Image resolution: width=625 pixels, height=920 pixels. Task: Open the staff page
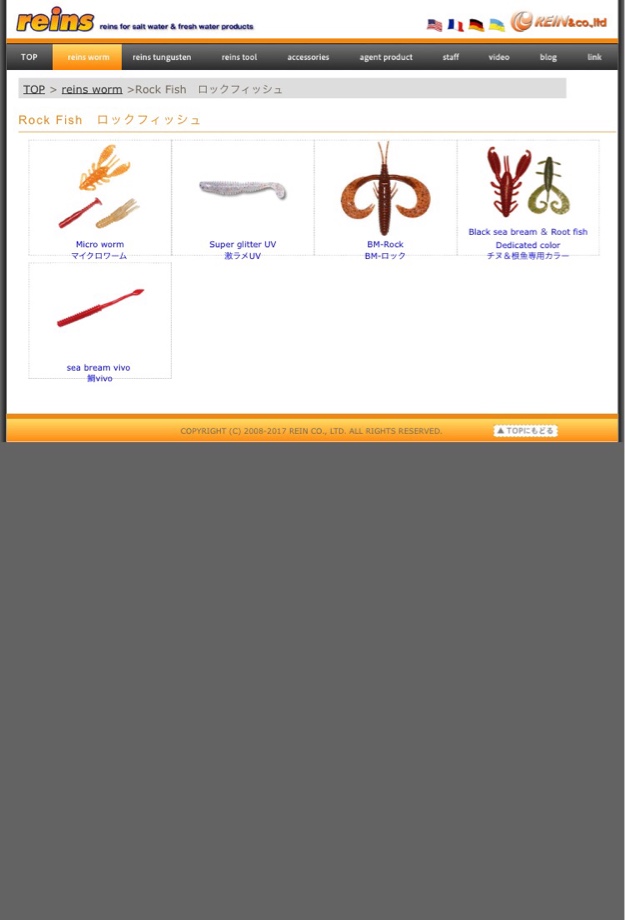point(451,57)
